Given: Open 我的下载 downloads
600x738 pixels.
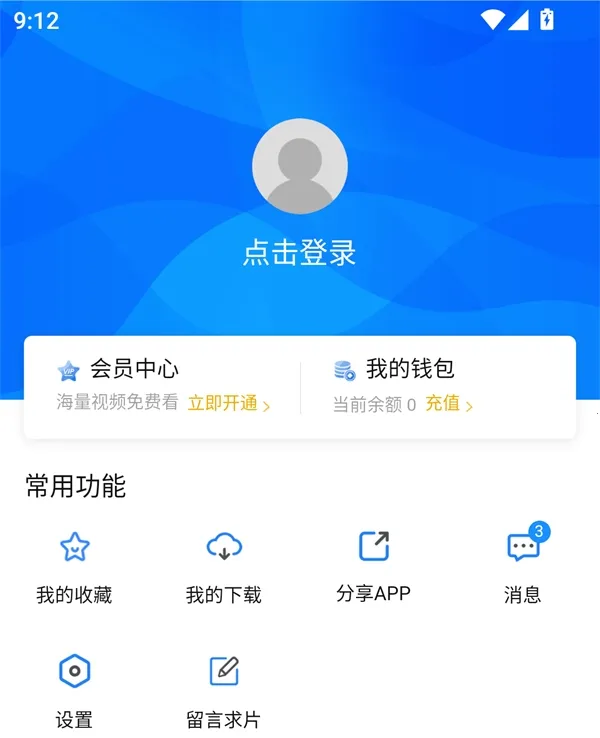Looking at the screenshot, I should coord(224,566).
